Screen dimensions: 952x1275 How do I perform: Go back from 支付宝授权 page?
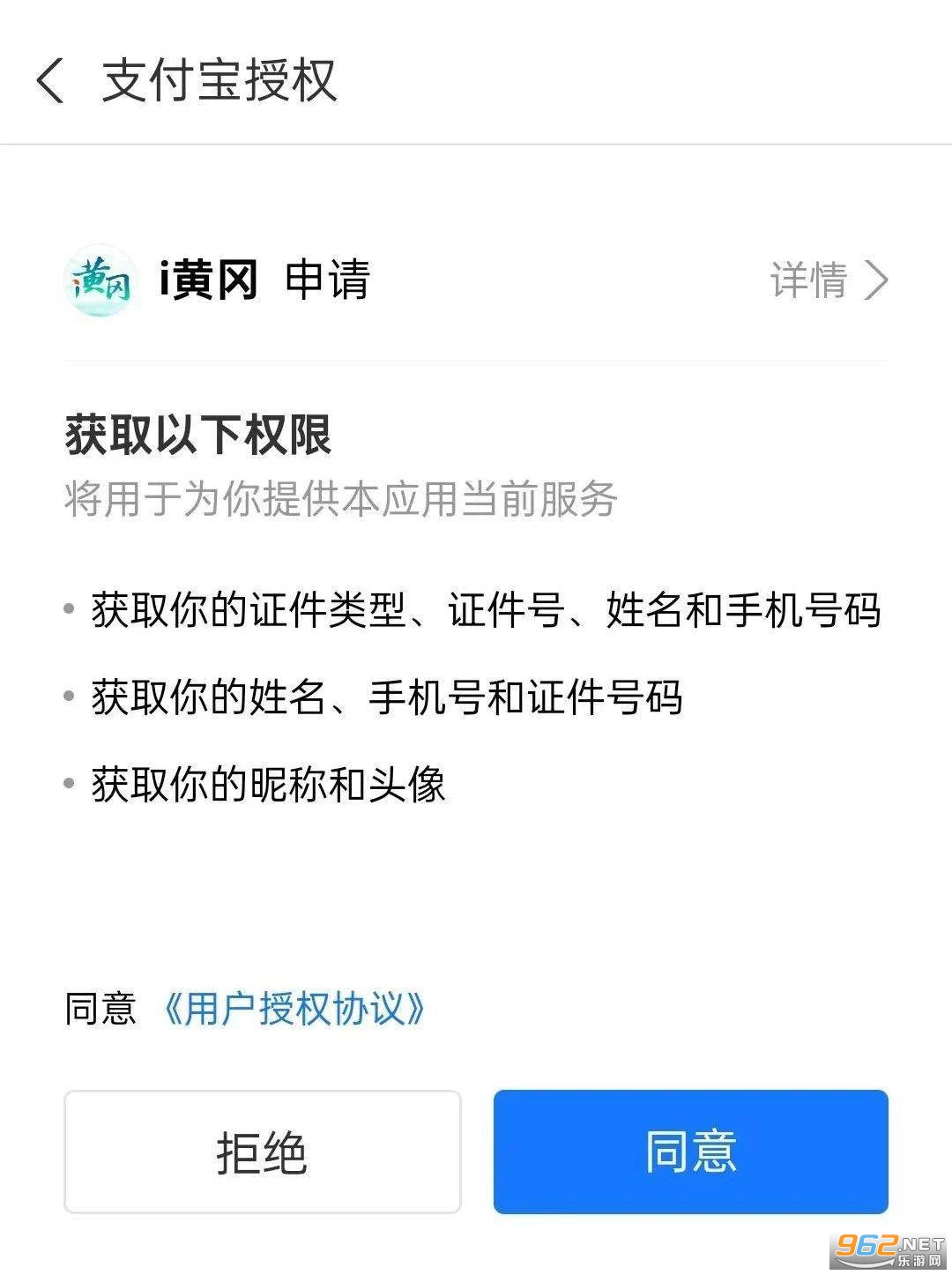(51, 81)
